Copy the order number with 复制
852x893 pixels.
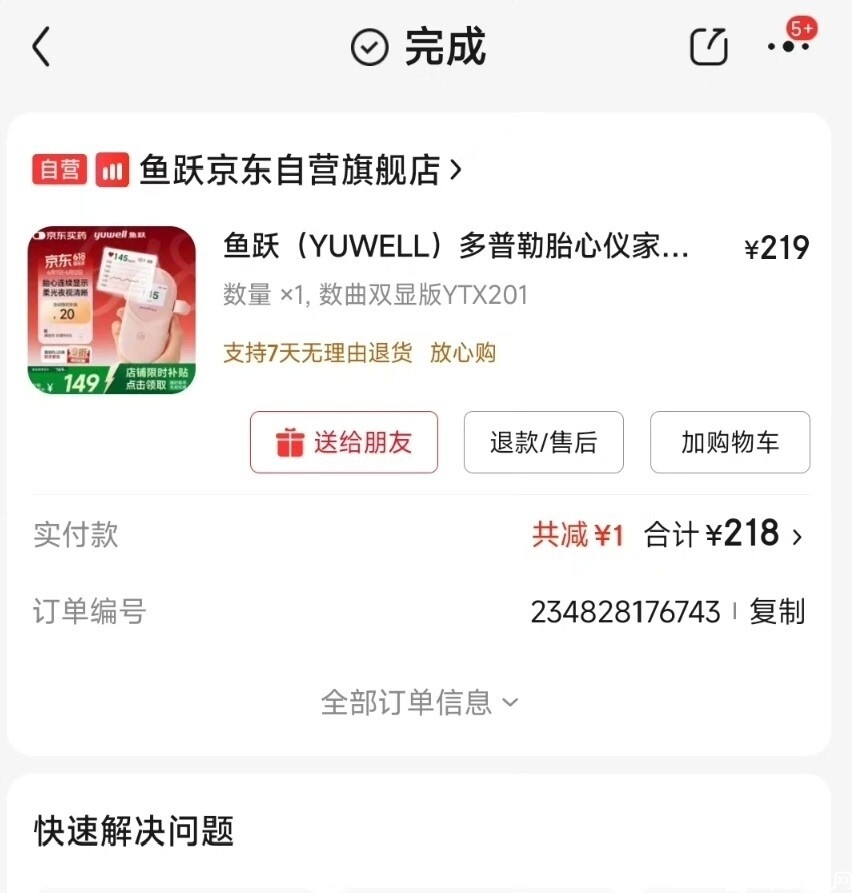[x=777, y=611]
